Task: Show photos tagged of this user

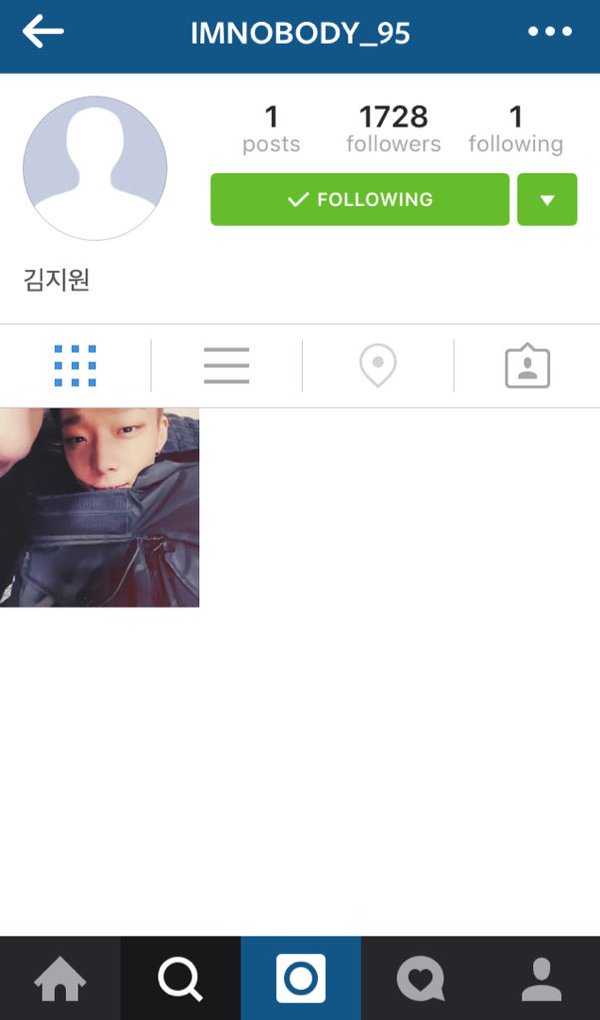Action: [527, 366]
